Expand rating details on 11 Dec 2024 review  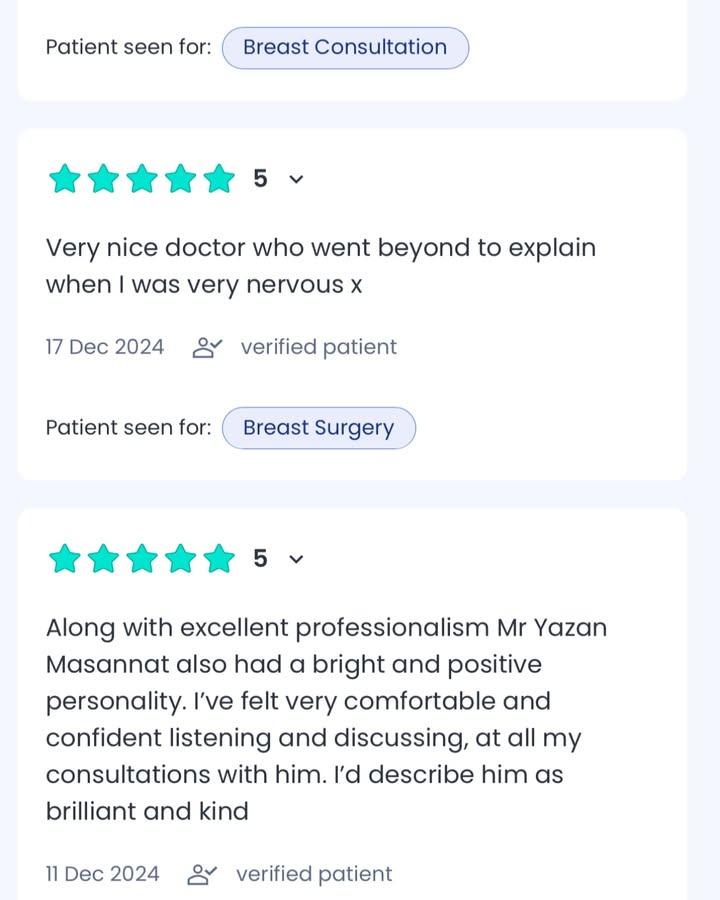click(295, 559)
